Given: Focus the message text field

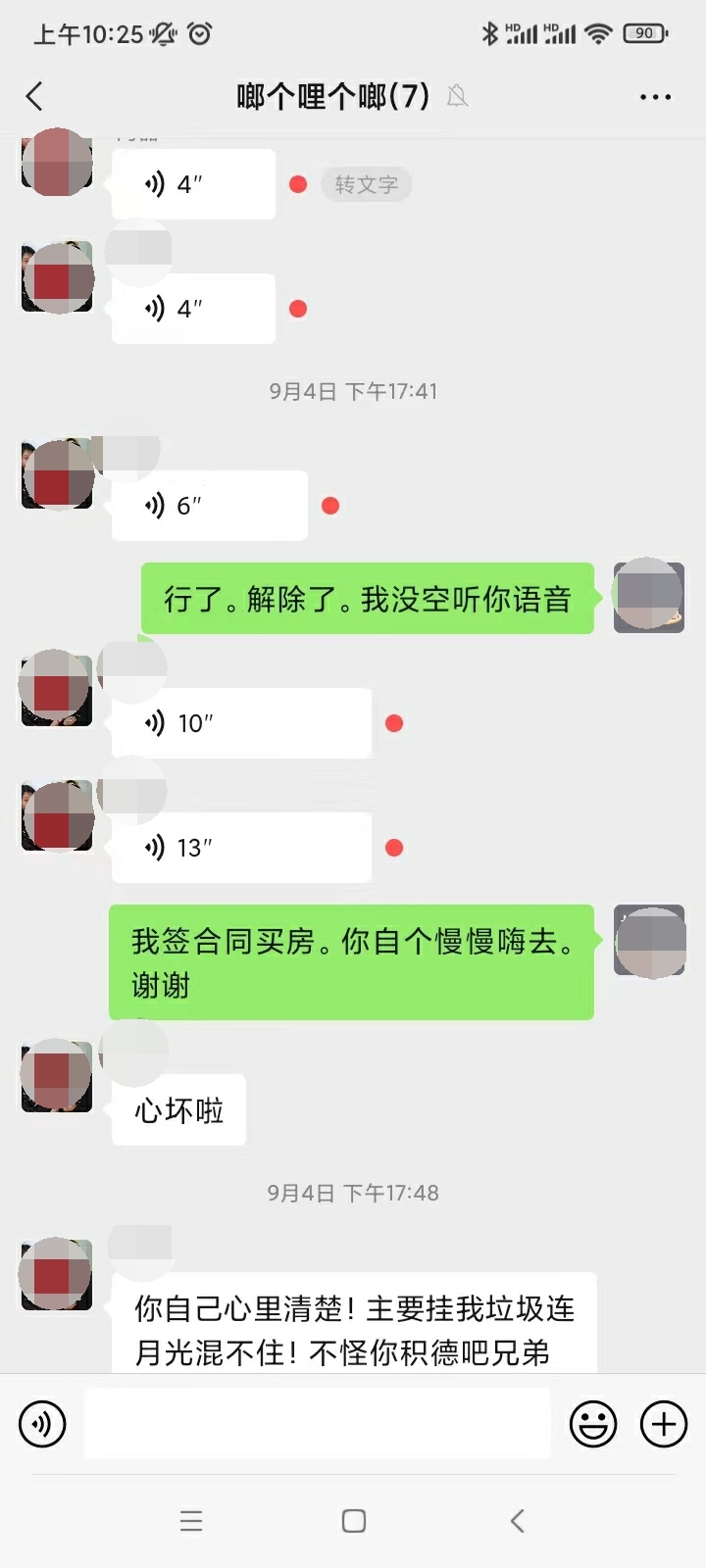Looking at the screenshot, I should pyautogui.click(x=317, y=1424).
